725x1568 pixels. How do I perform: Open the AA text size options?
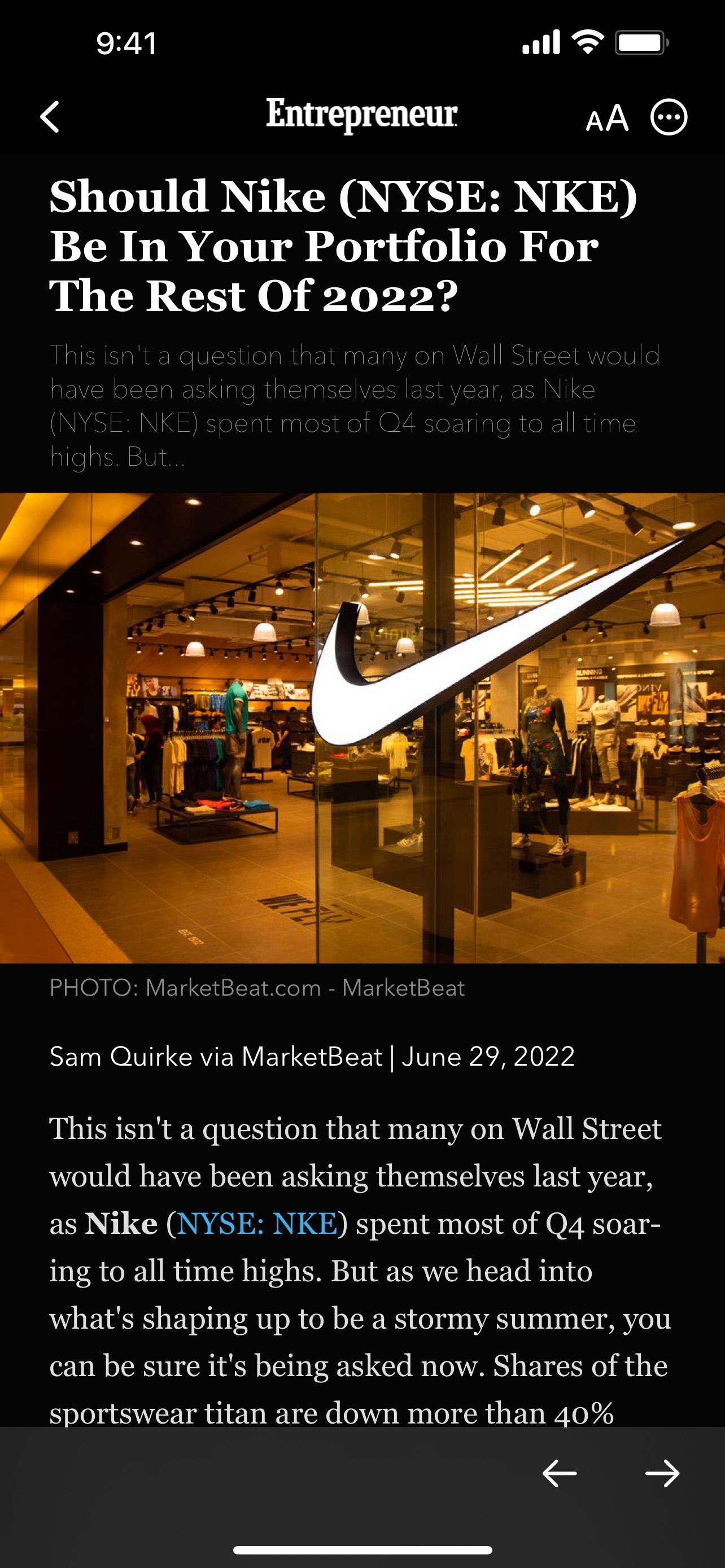(606, 117)
